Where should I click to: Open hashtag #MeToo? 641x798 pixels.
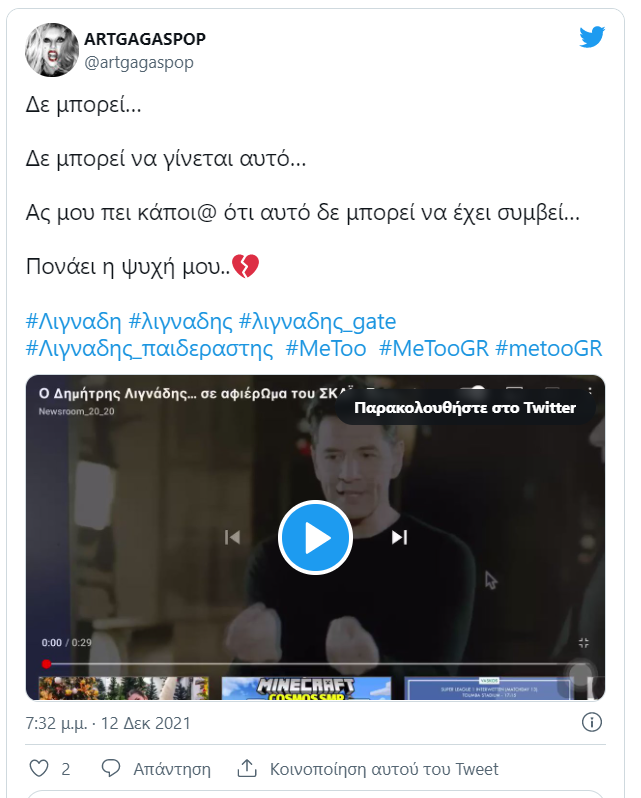coord(324,349)
